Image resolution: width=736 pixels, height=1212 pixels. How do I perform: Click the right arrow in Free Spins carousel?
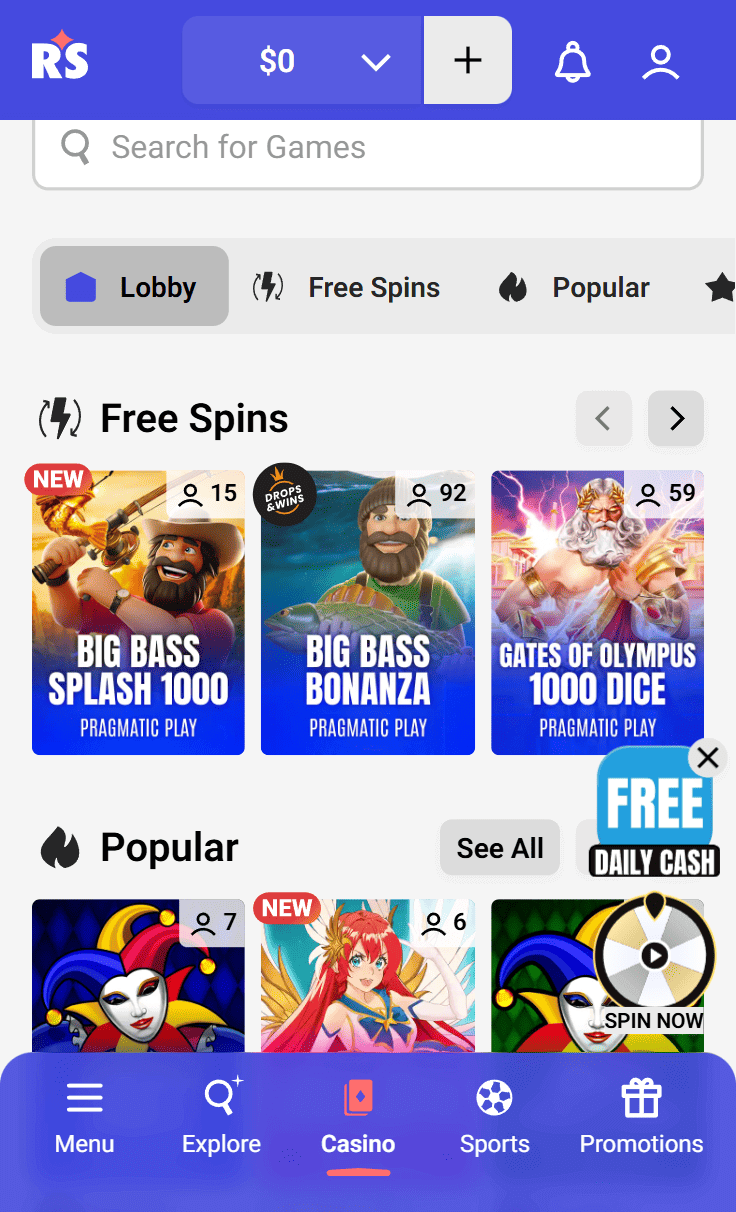[x=675, y=419]
